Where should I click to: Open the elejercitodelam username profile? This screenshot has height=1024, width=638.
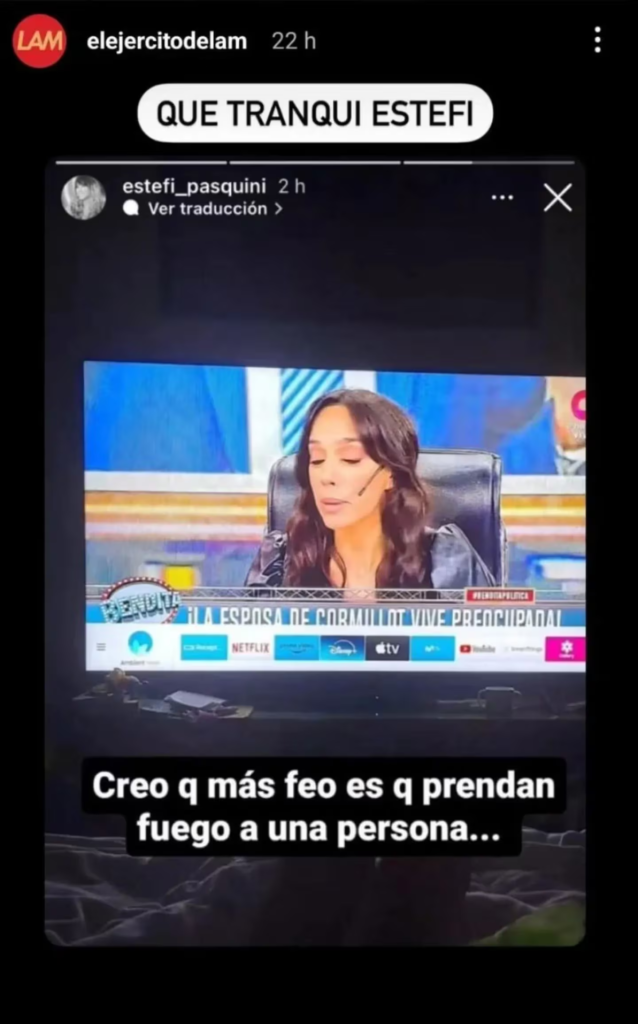click(170, 41)
